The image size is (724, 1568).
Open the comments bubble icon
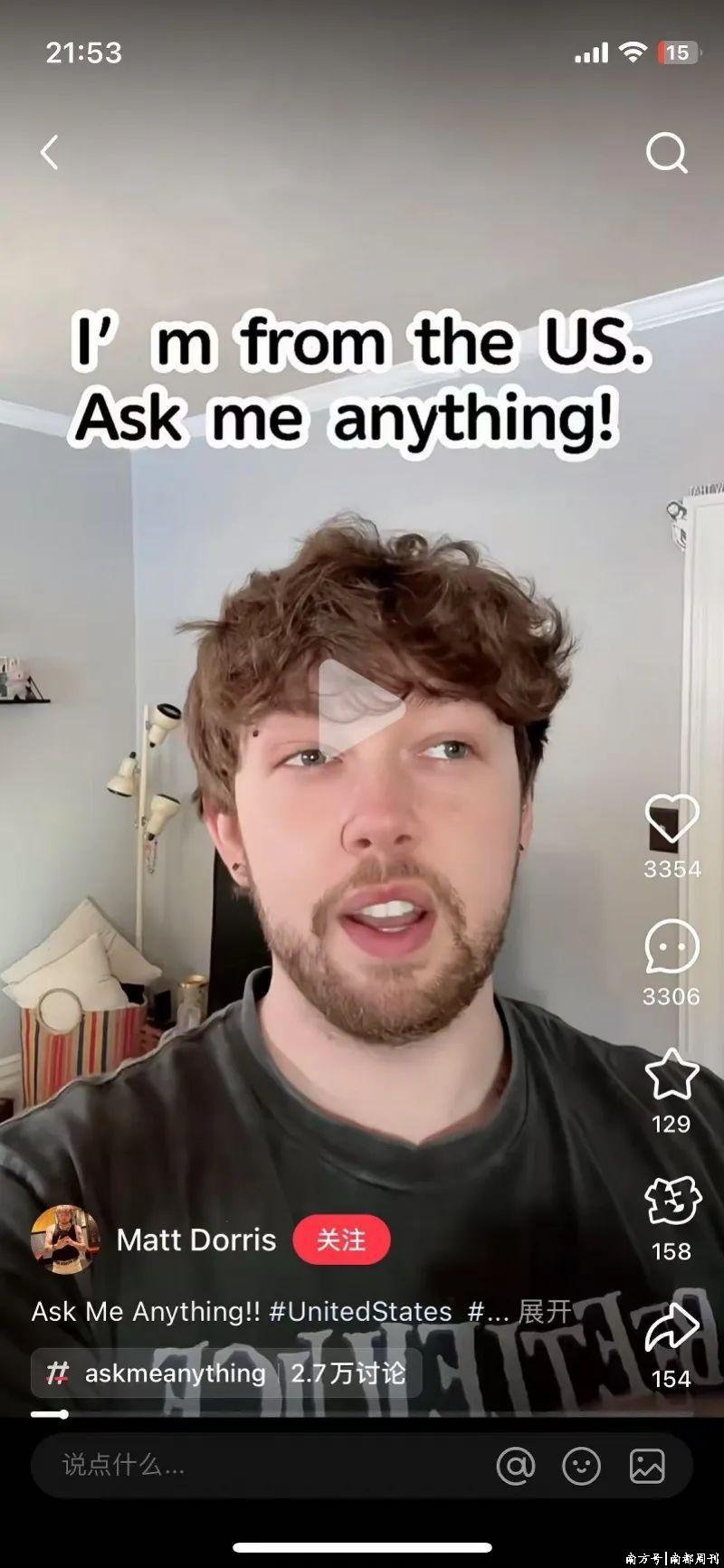coord(672,947)
